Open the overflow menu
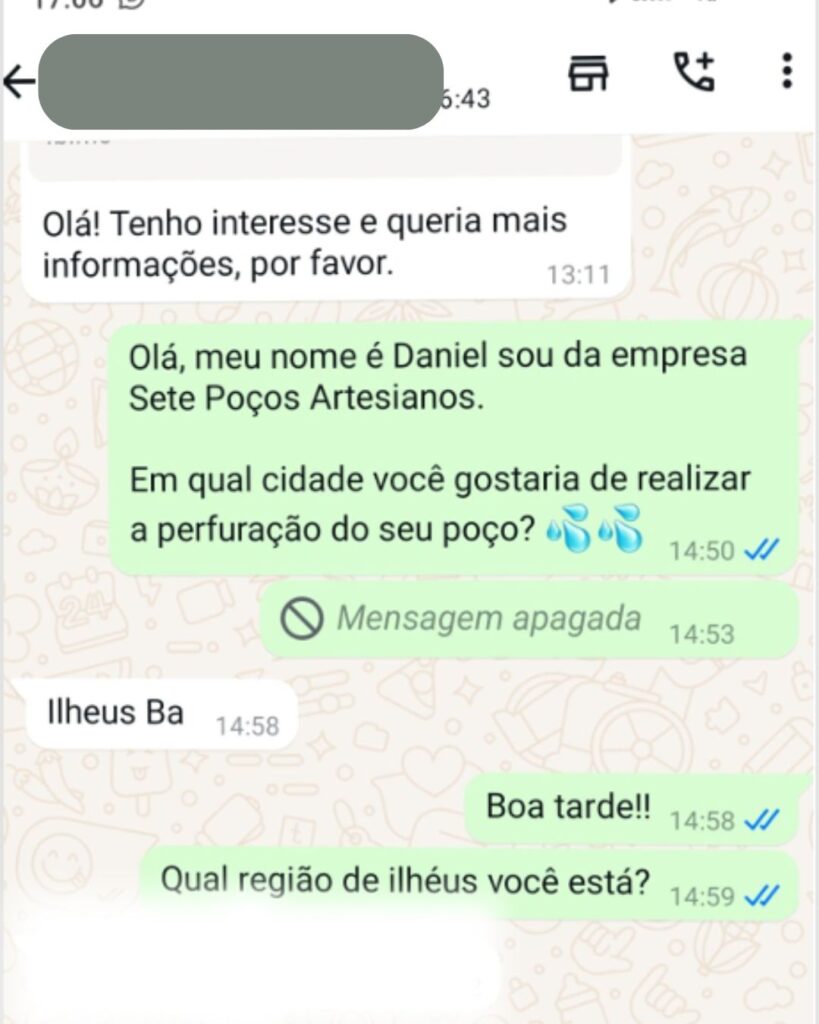 787,72
